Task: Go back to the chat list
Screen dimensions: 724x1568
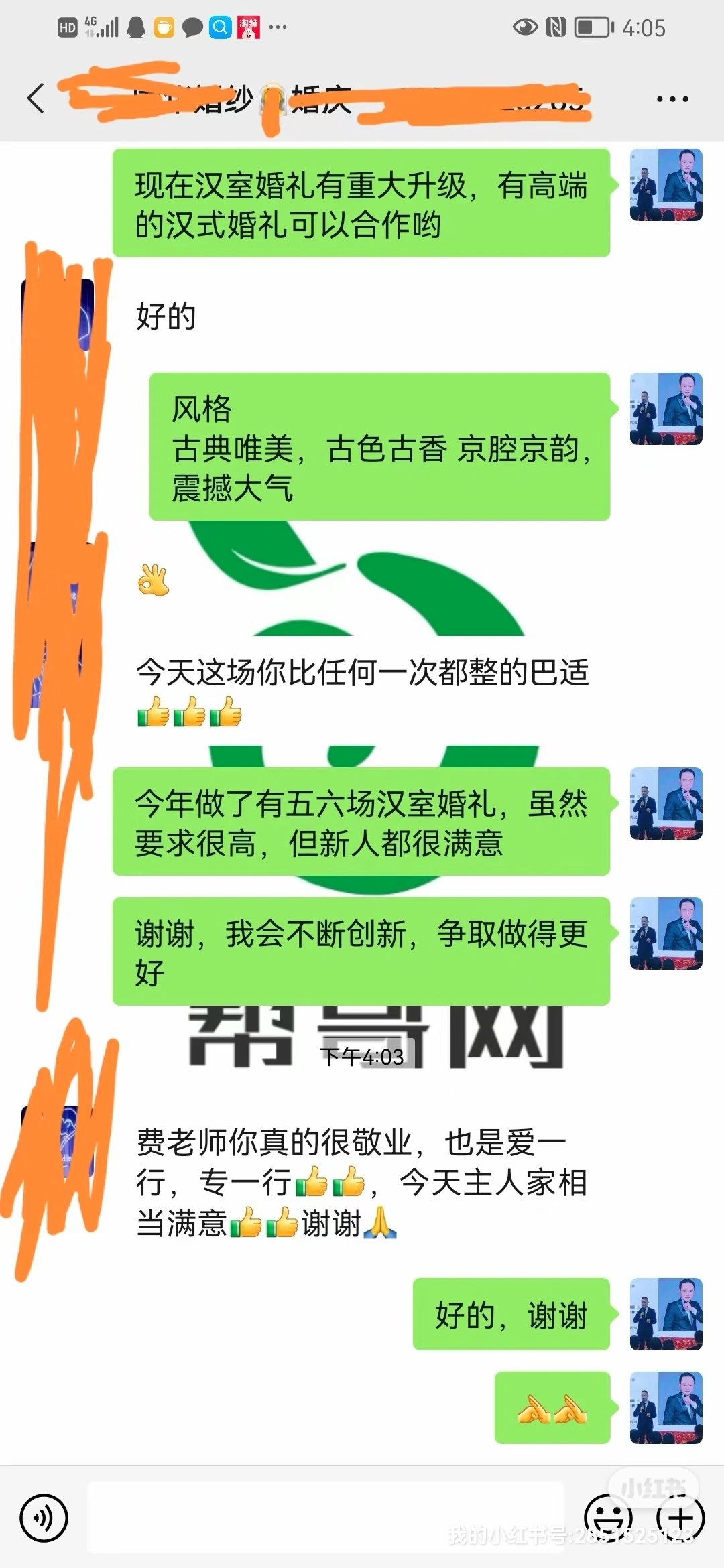Action: pos(36,99)
